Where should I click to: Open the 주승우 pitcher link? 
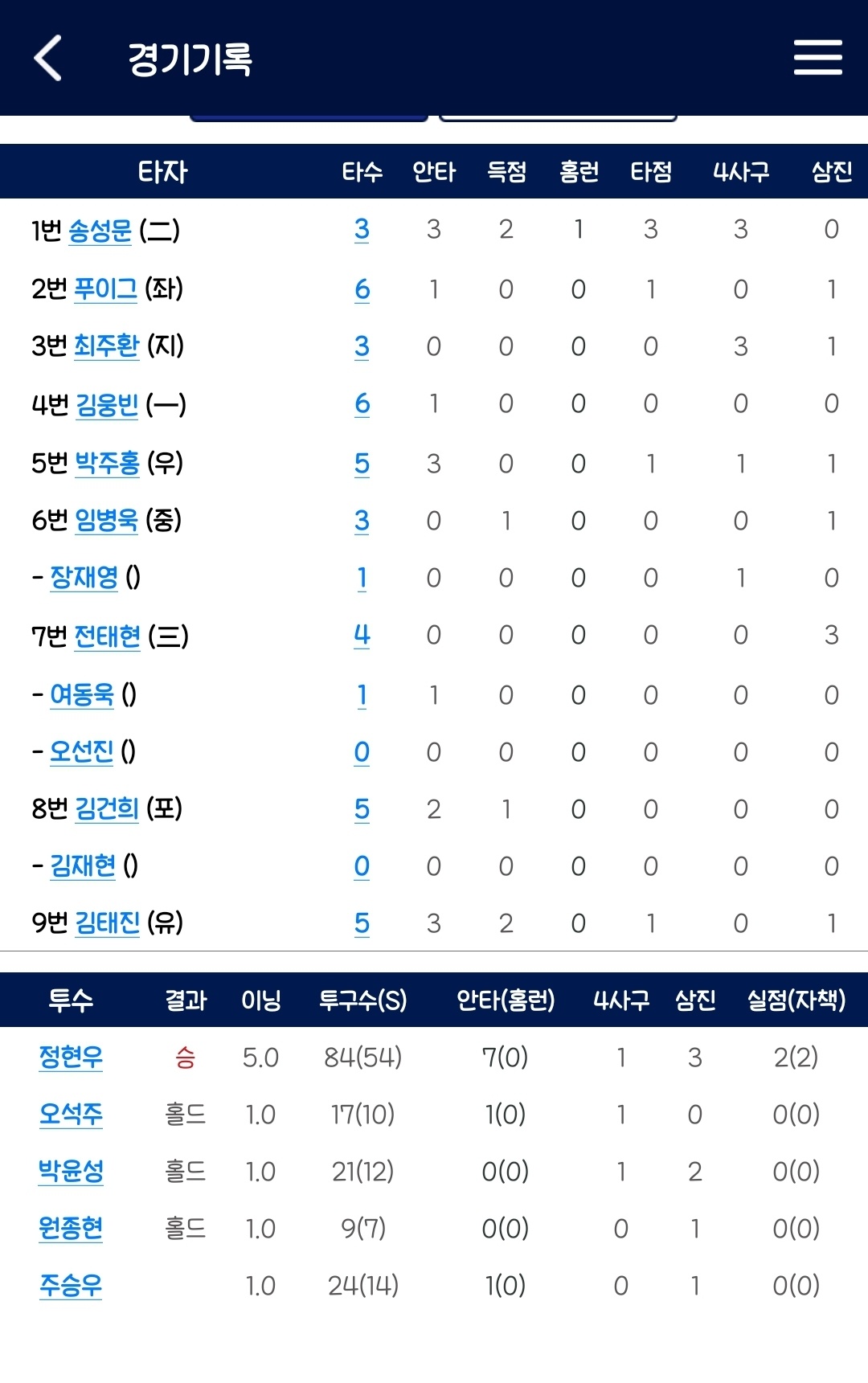click(x=71, y=1285)
